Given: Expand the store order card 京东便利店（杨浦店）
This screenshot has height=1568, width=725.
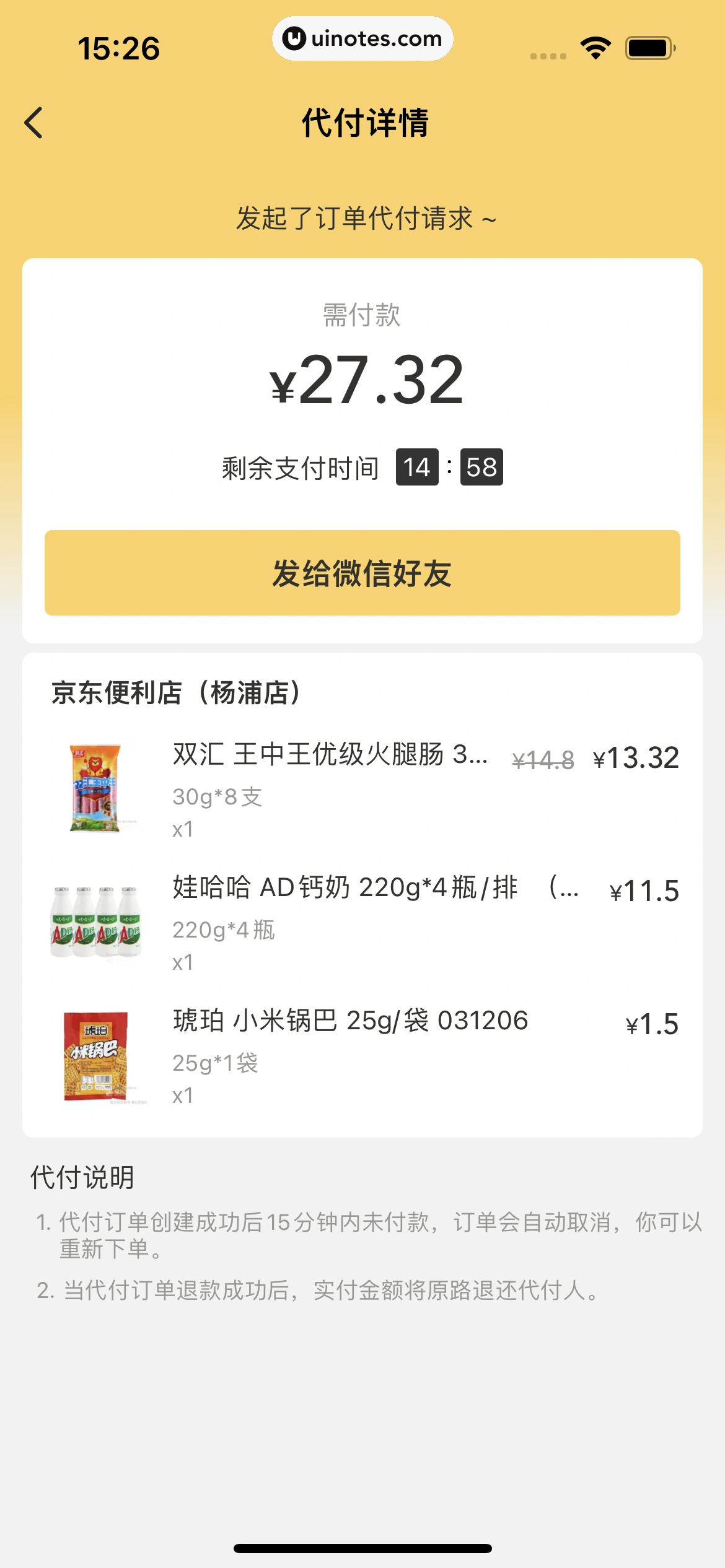Looking at the screenshot, I should tap(176, 691).
